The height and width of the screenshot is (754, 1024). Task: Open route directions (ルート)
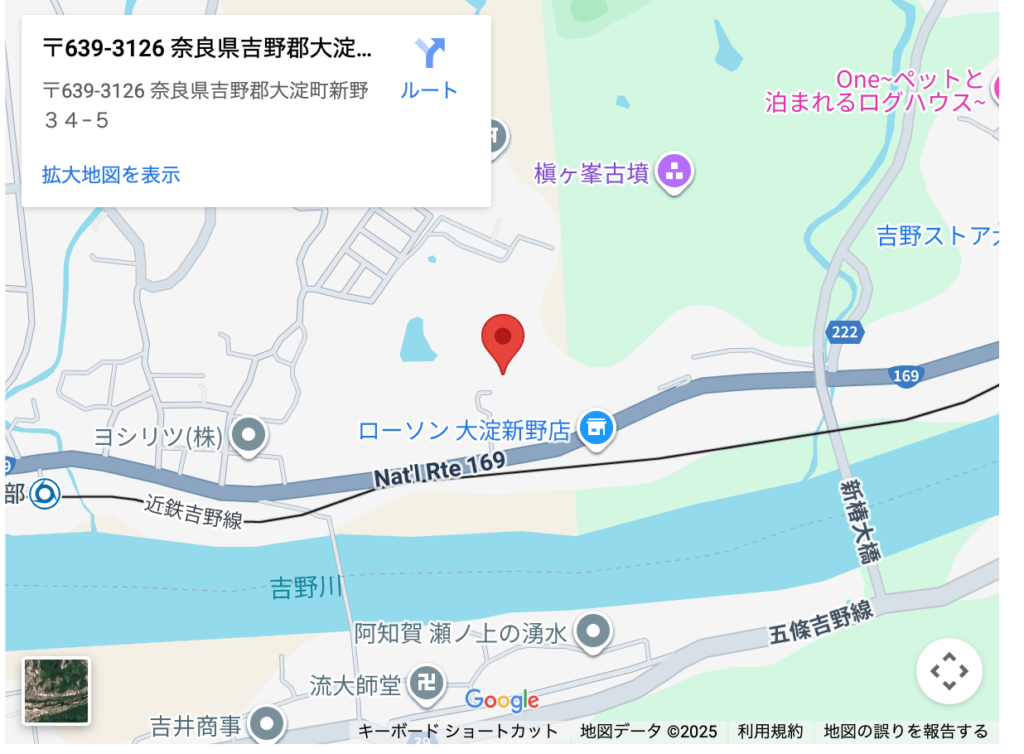429,68
